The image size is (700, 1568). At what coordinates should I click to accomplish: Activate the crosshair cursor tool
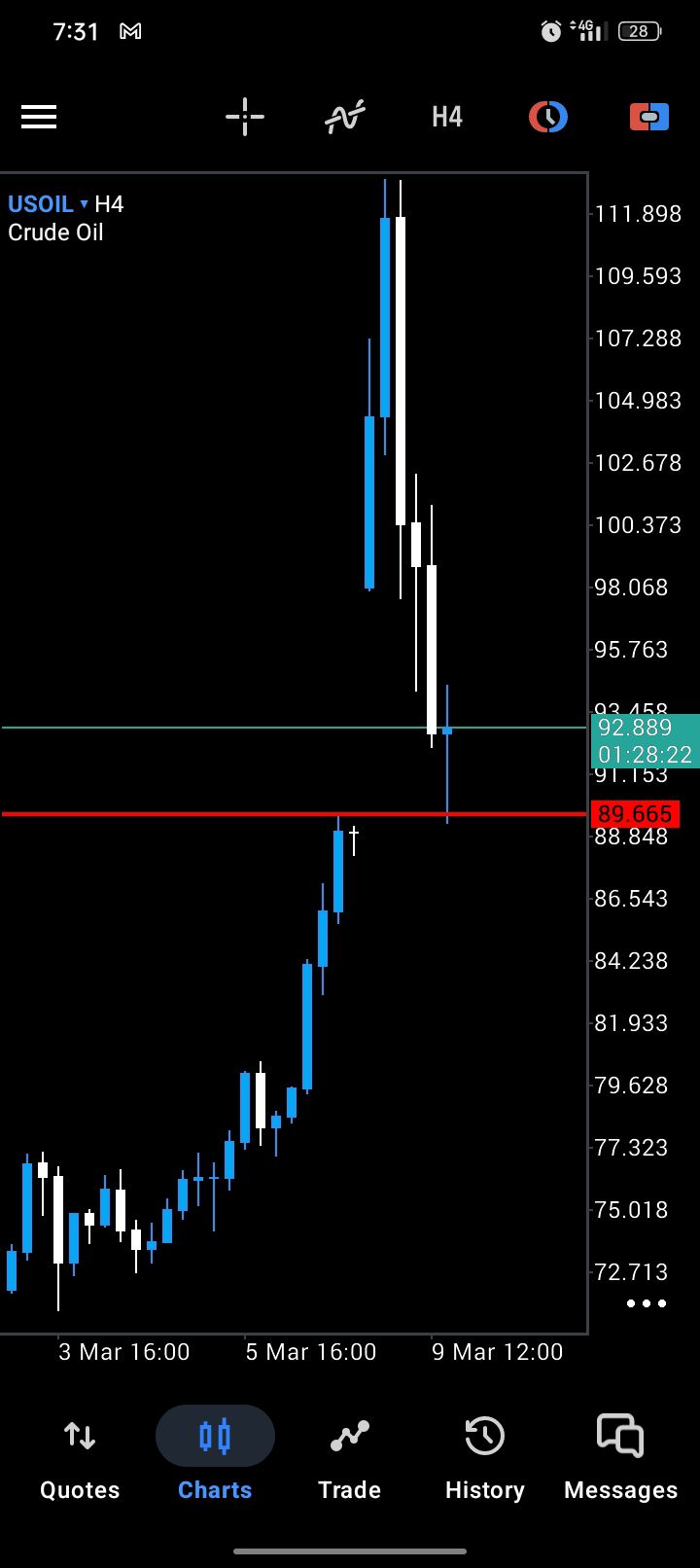tap(245, 118)
